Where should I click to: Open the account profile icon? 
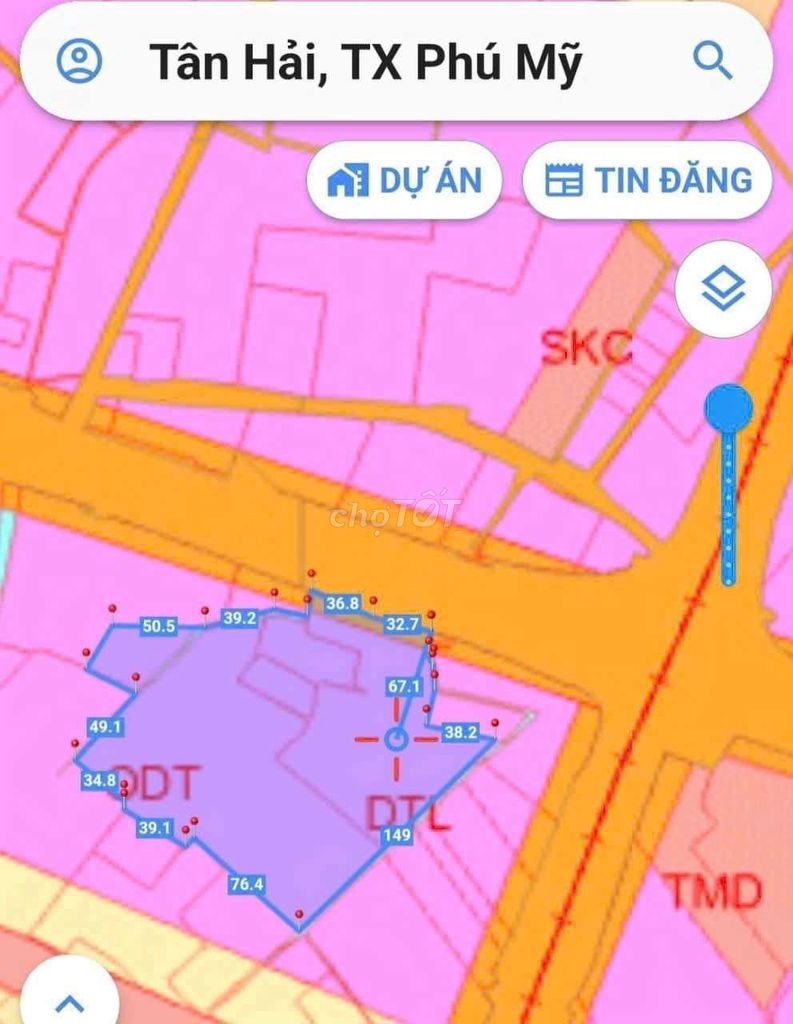click(79, 61)
